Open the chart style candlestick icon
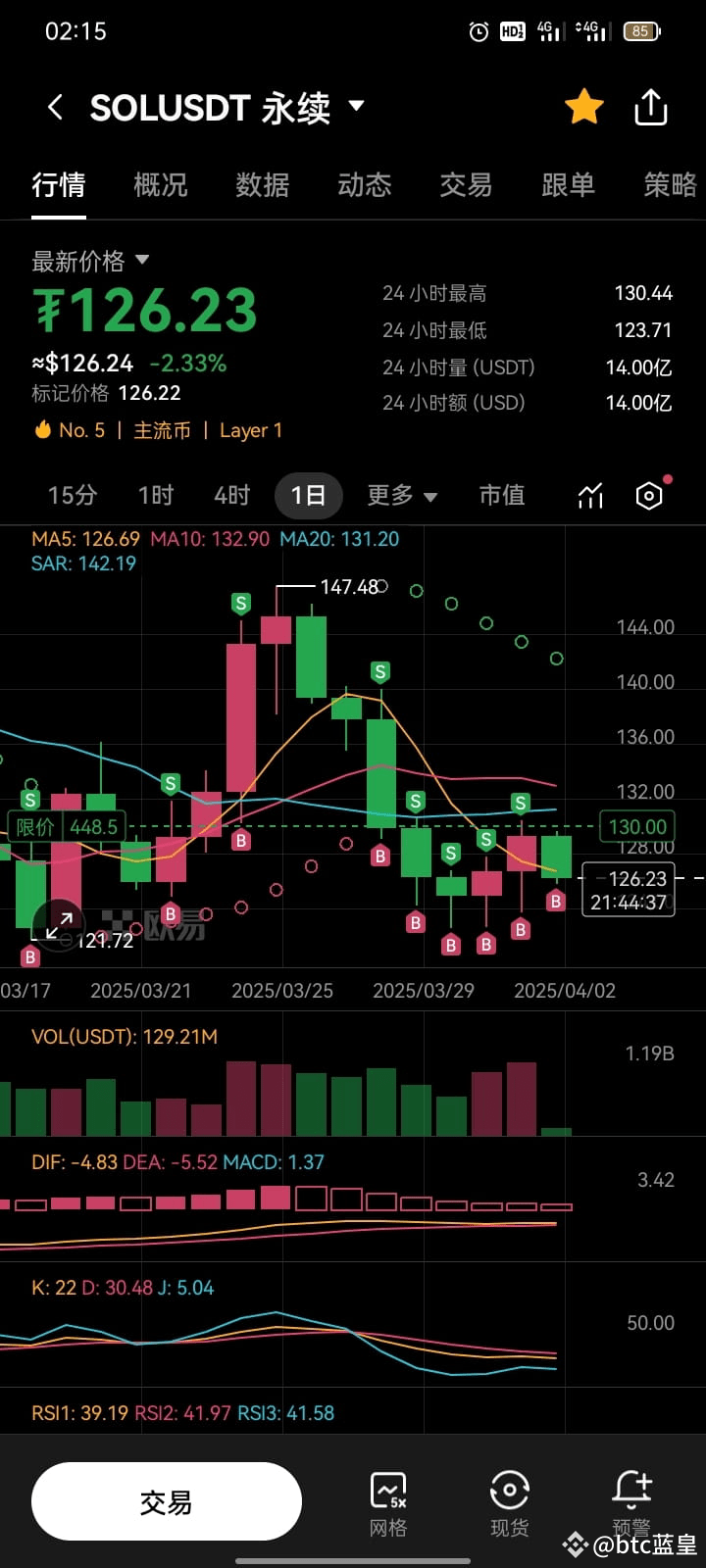Image resolution: width=706 pixels, height=1568 pixels. (589, 496)
